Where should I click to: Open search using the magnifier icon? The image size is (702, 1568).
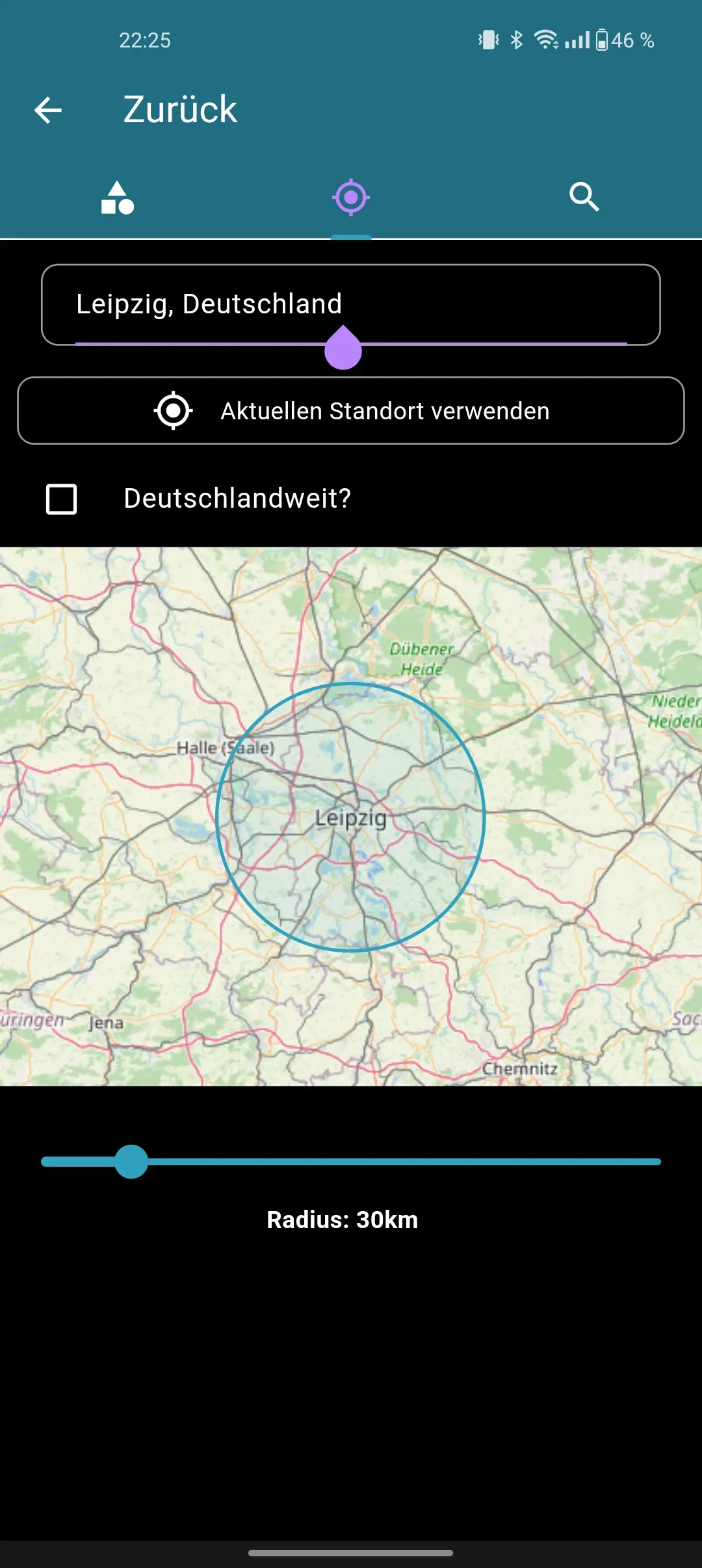pos(584,197)
